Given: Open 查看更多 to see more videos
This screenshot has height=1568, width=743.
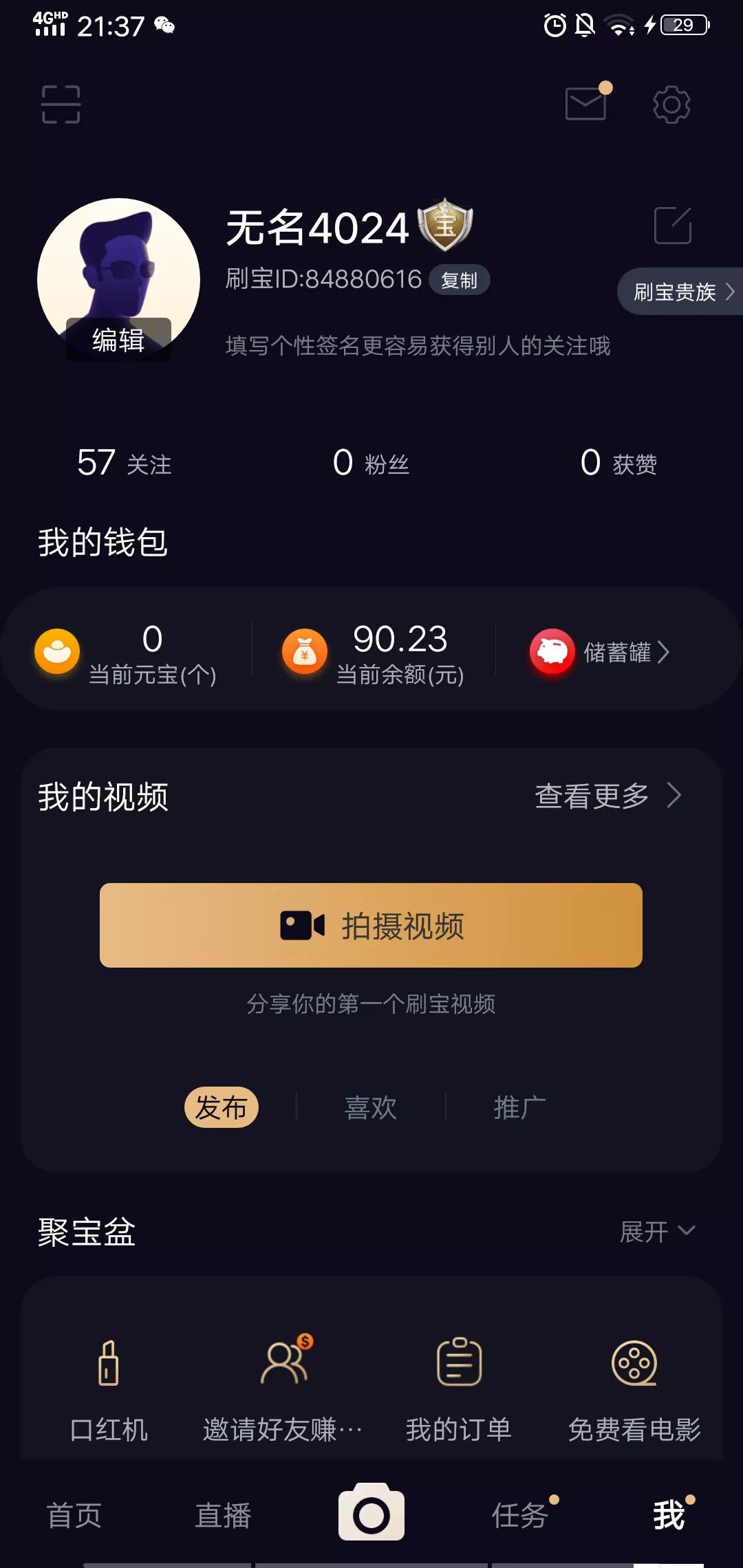Looking at the screenshot, I should click(x=605, y=796).
